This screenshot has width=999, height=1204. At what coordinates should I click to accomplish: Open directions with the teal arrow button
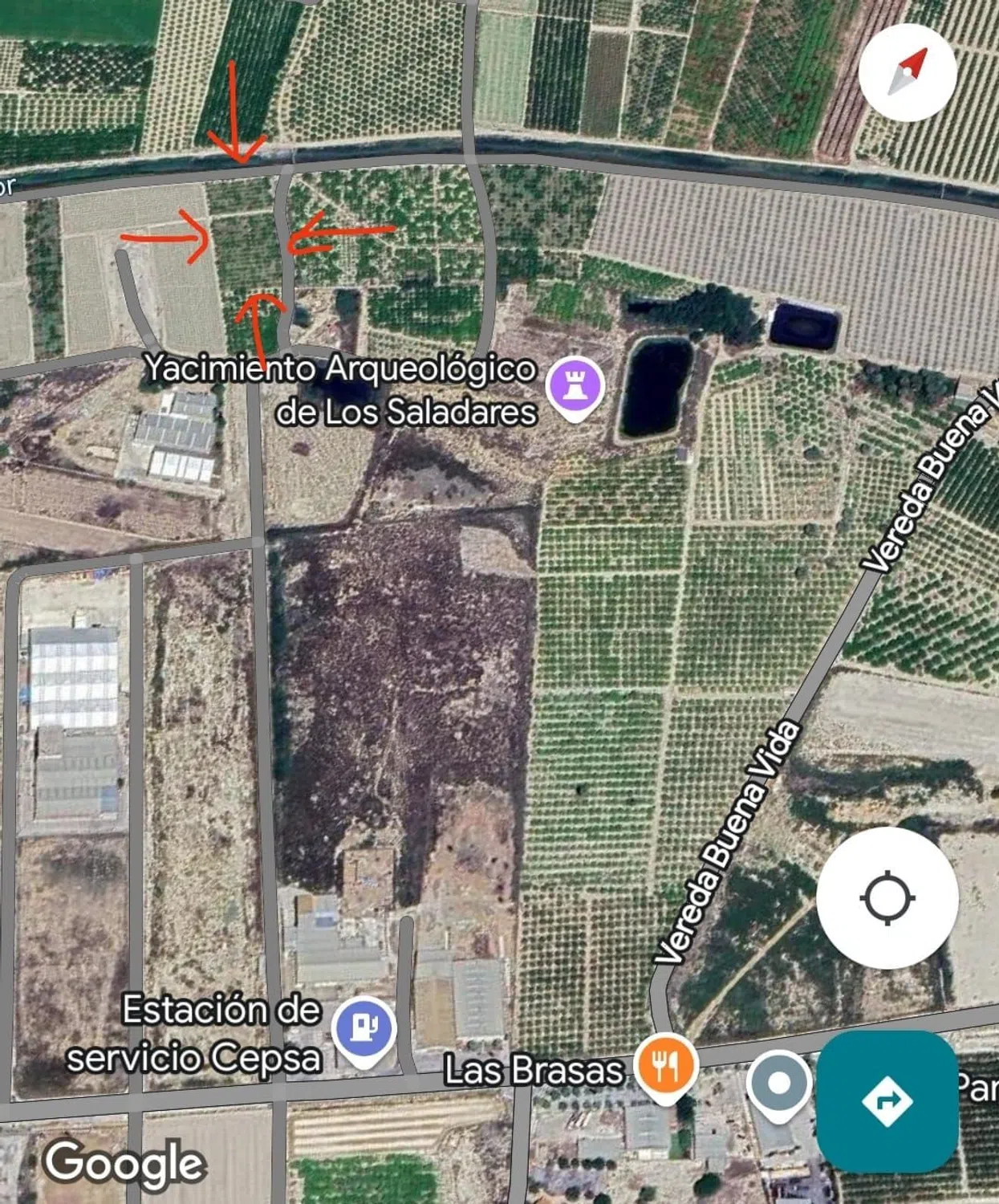coord(887,1101)
